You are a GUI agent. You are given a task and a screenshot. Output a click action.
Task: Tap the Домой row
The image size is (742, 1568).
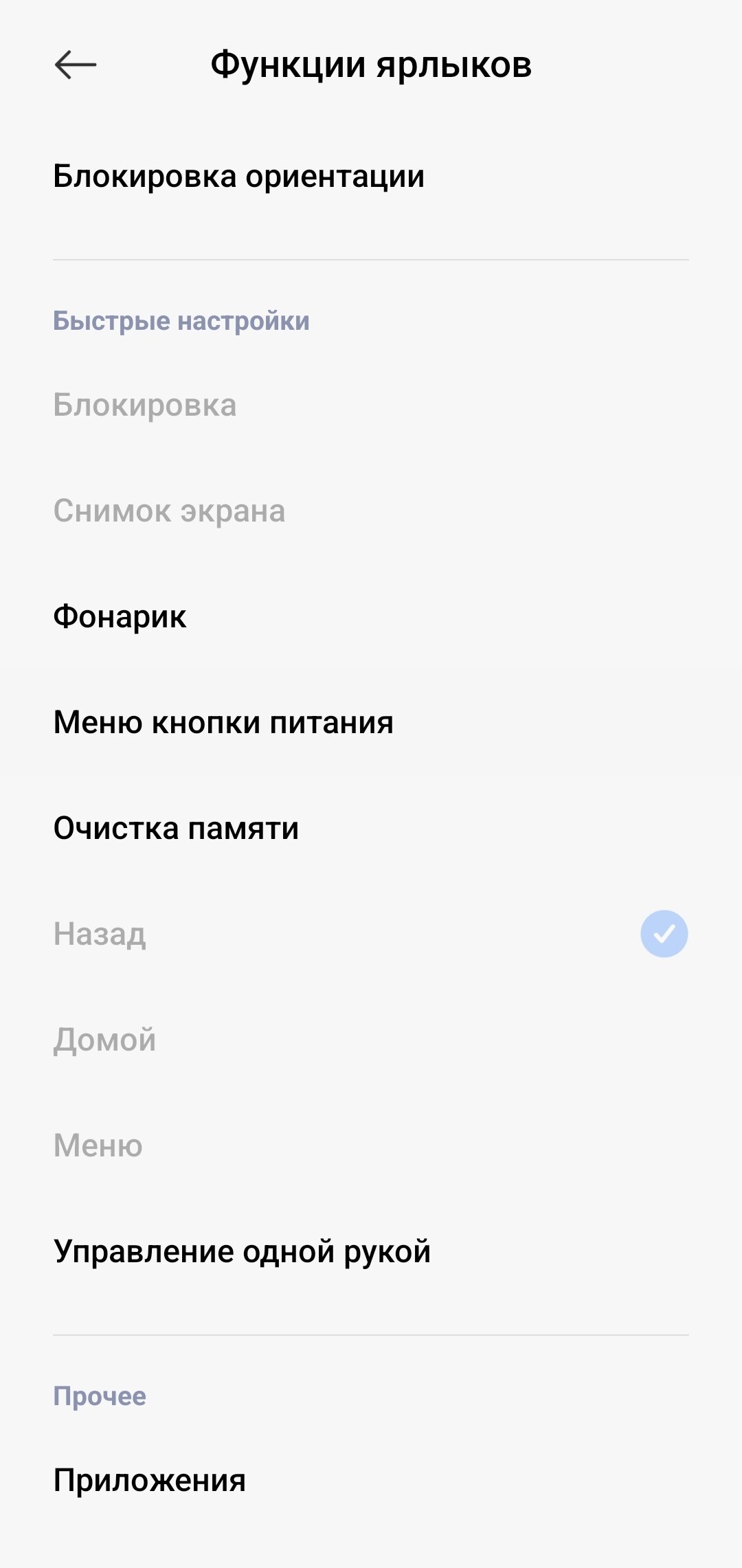point(104,1040)
